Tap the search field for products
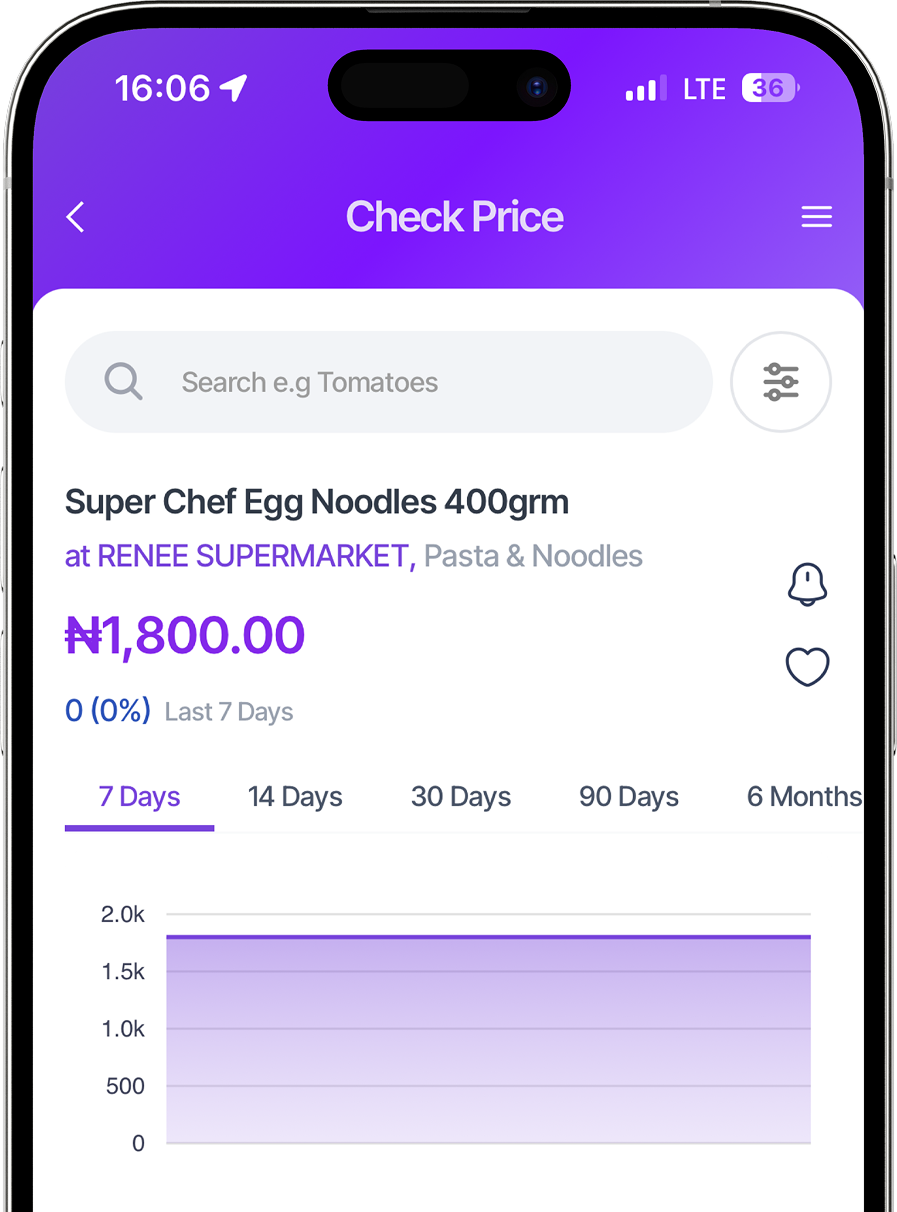Viewport: 897px width, 1212px height. [x=388, y=382]
